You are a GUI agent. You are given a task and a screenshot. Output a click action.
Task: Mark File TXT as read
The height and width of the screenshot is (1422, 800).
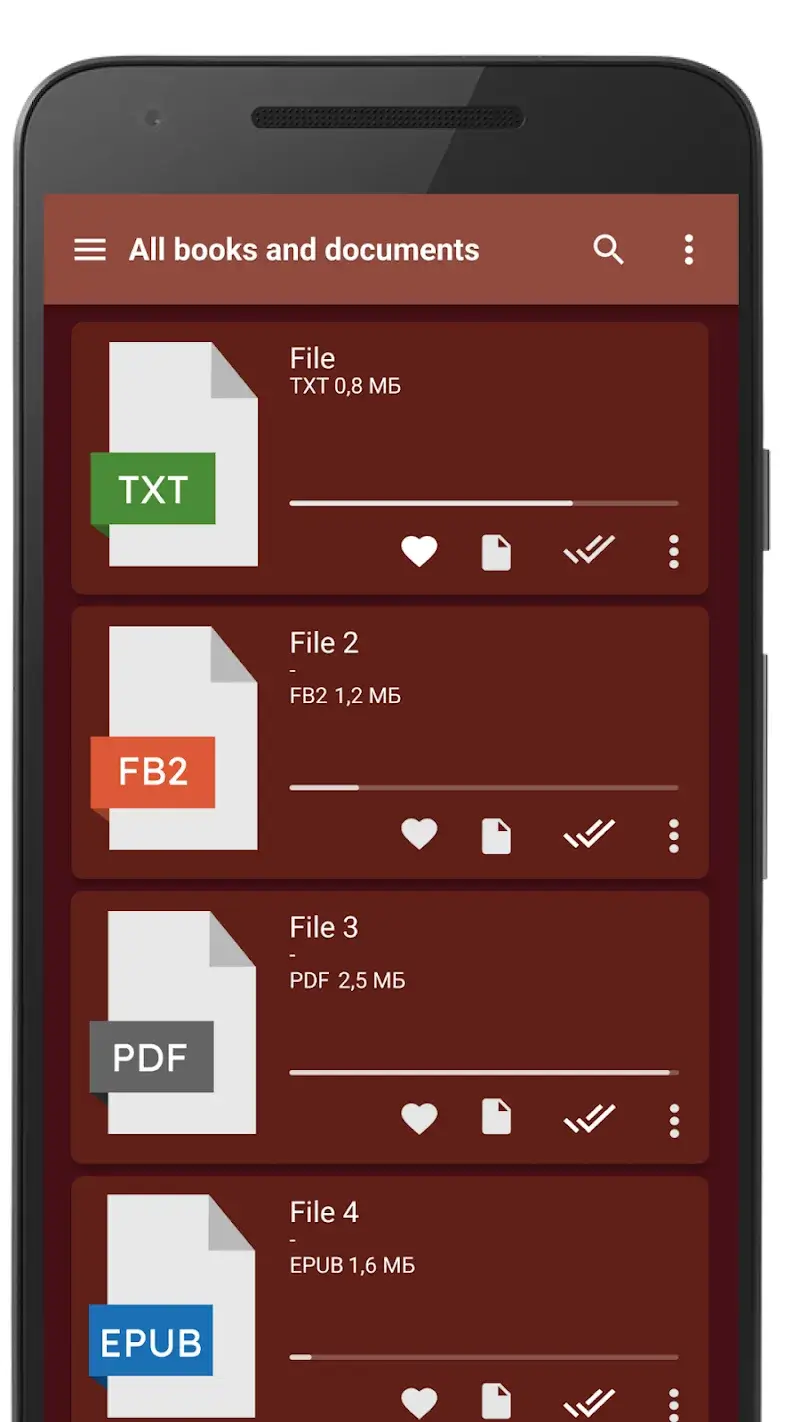pos(589,550)
